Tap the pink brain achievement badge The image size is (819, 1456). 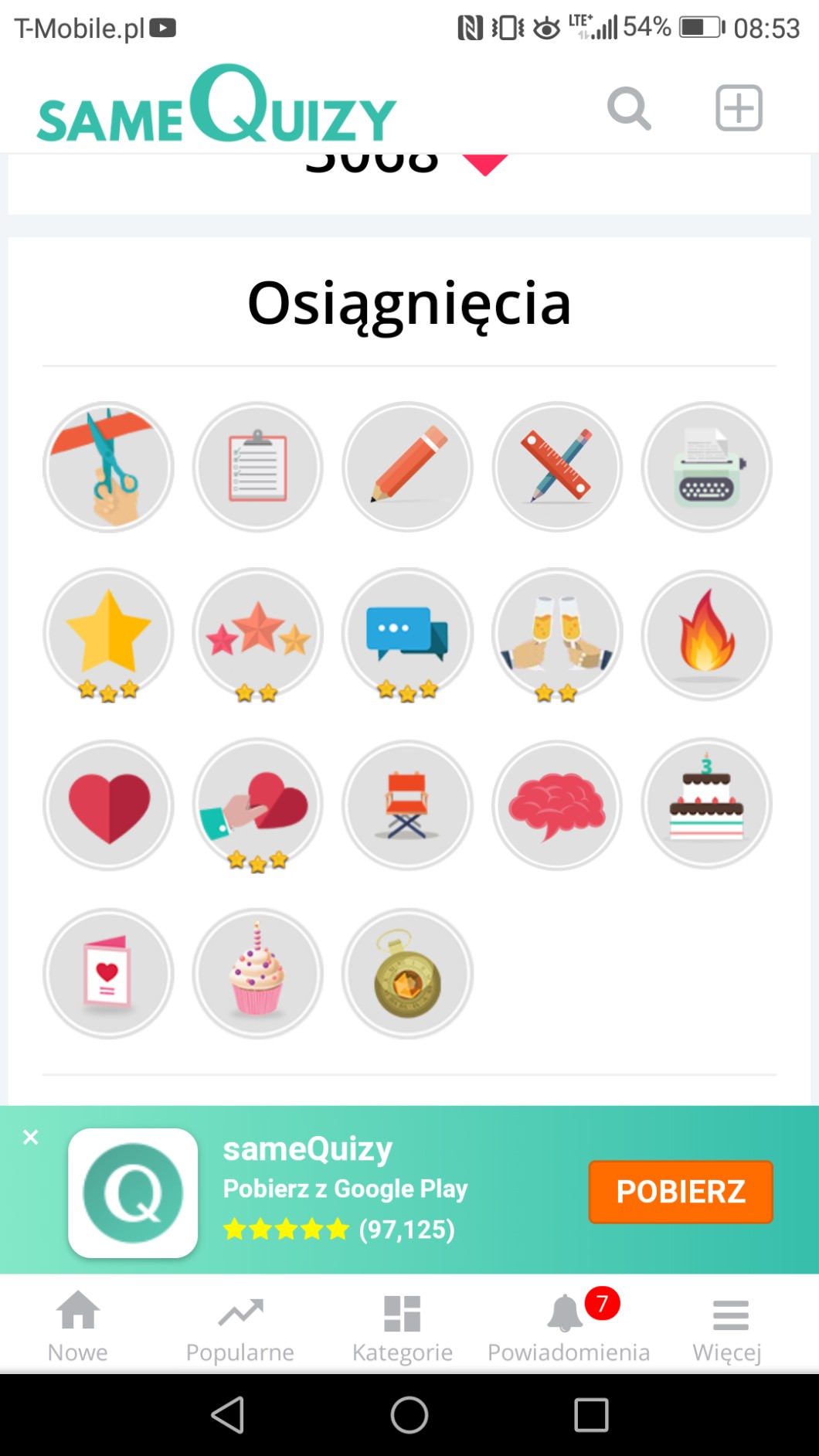tap(557, 805)
